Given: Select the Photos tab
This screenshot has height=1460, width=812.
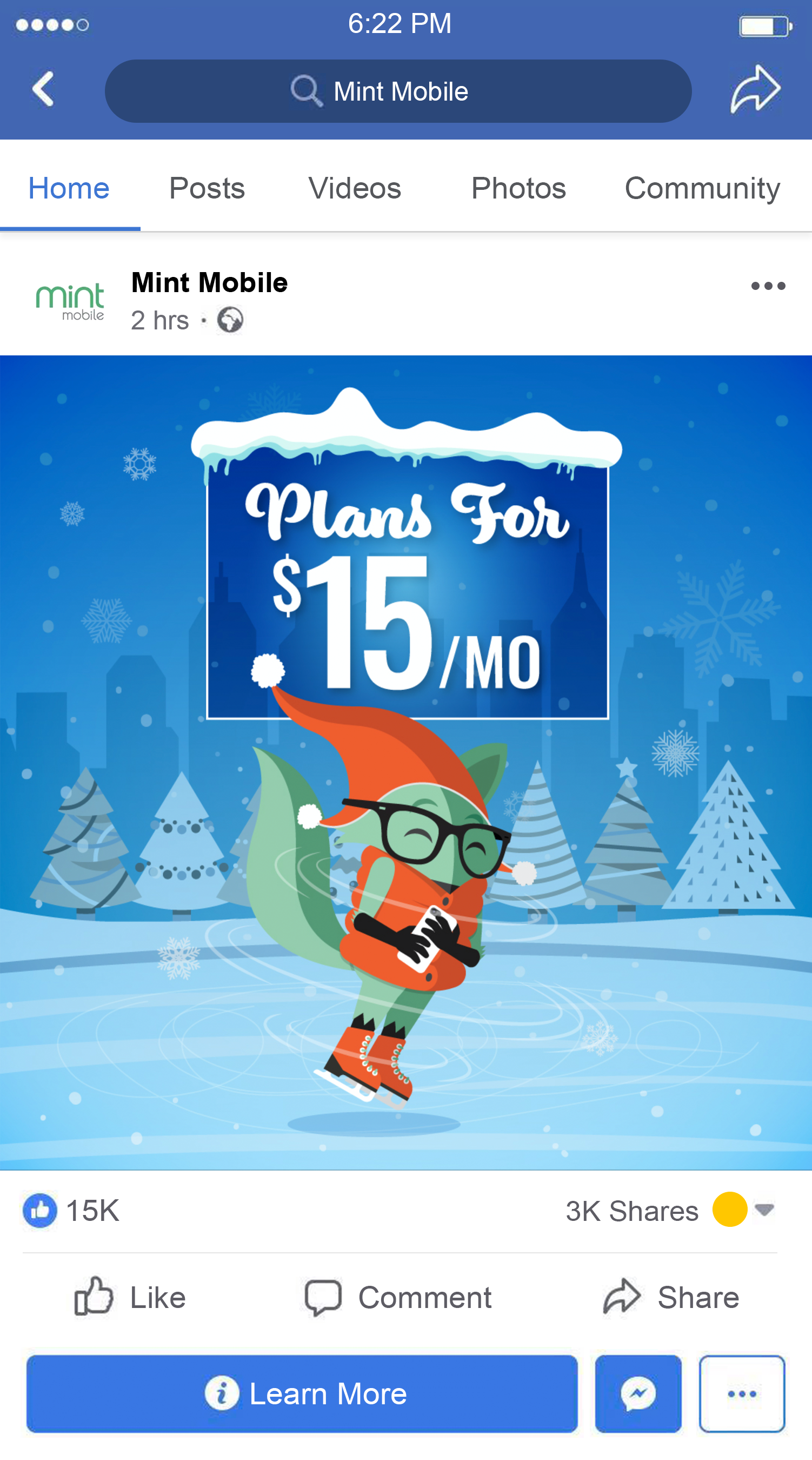Looking at the screenshot, I should tap(518, 188).
